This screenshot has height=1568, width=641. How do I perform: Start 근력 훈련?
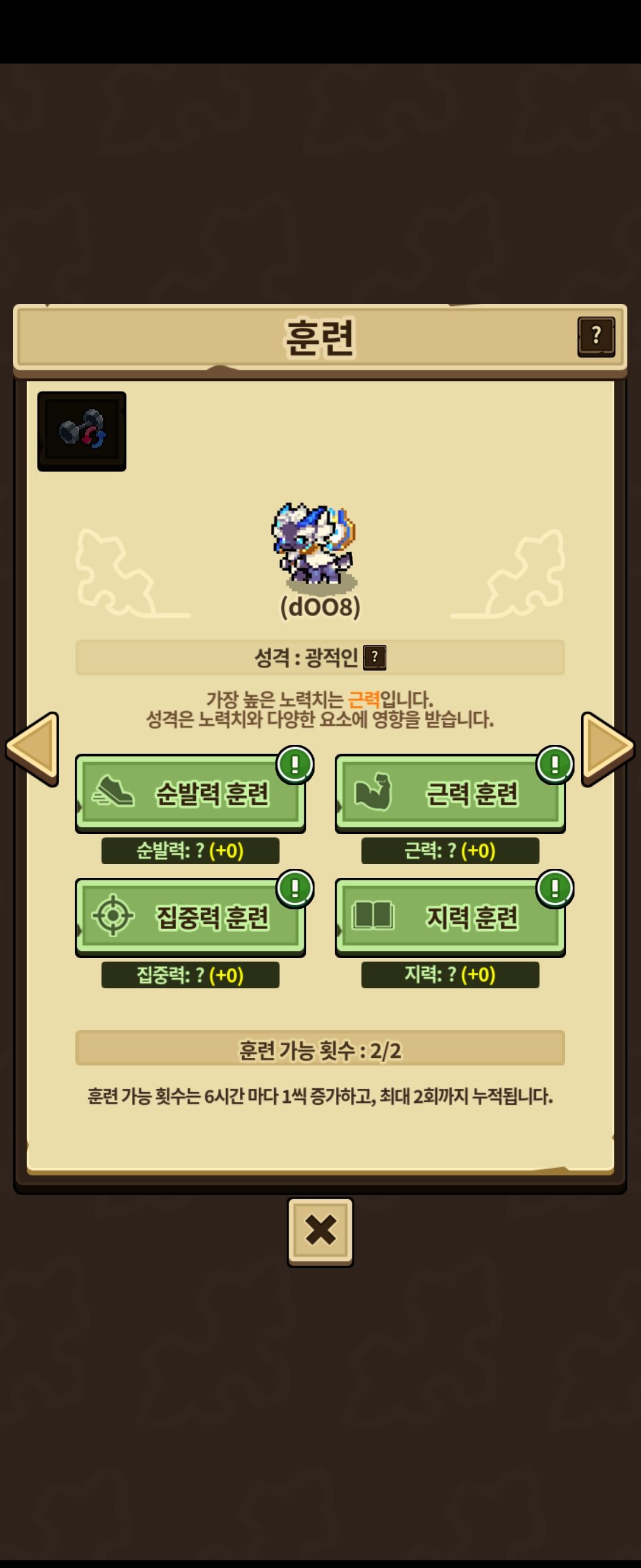(x=450, y=793)
